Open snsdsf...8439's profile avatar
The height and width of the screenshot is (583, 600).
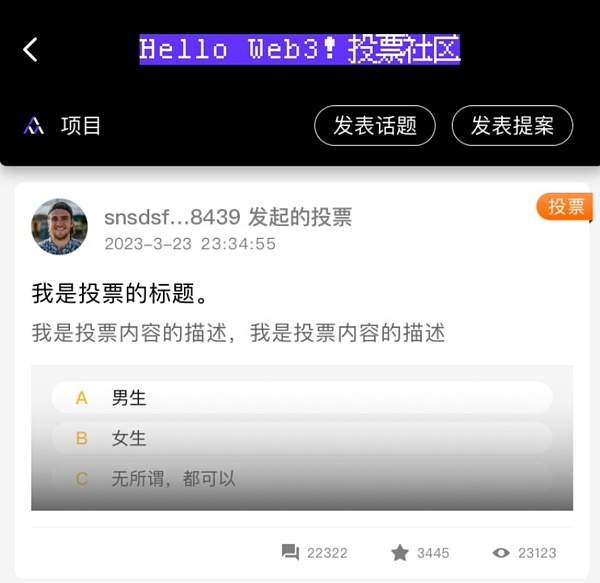tap(59, 227)
